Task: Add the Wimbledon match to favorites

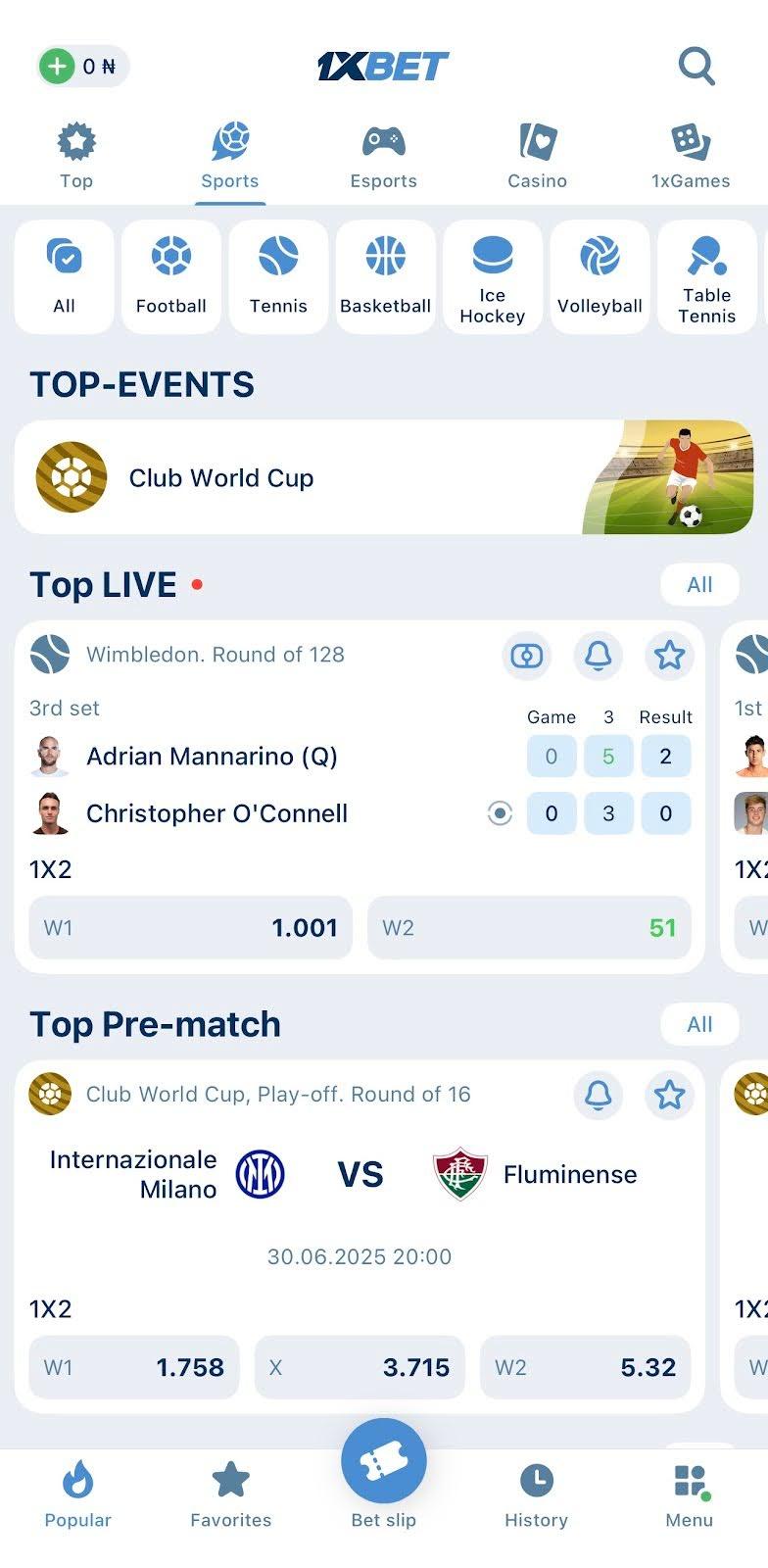Action: (x=669, y=655)
